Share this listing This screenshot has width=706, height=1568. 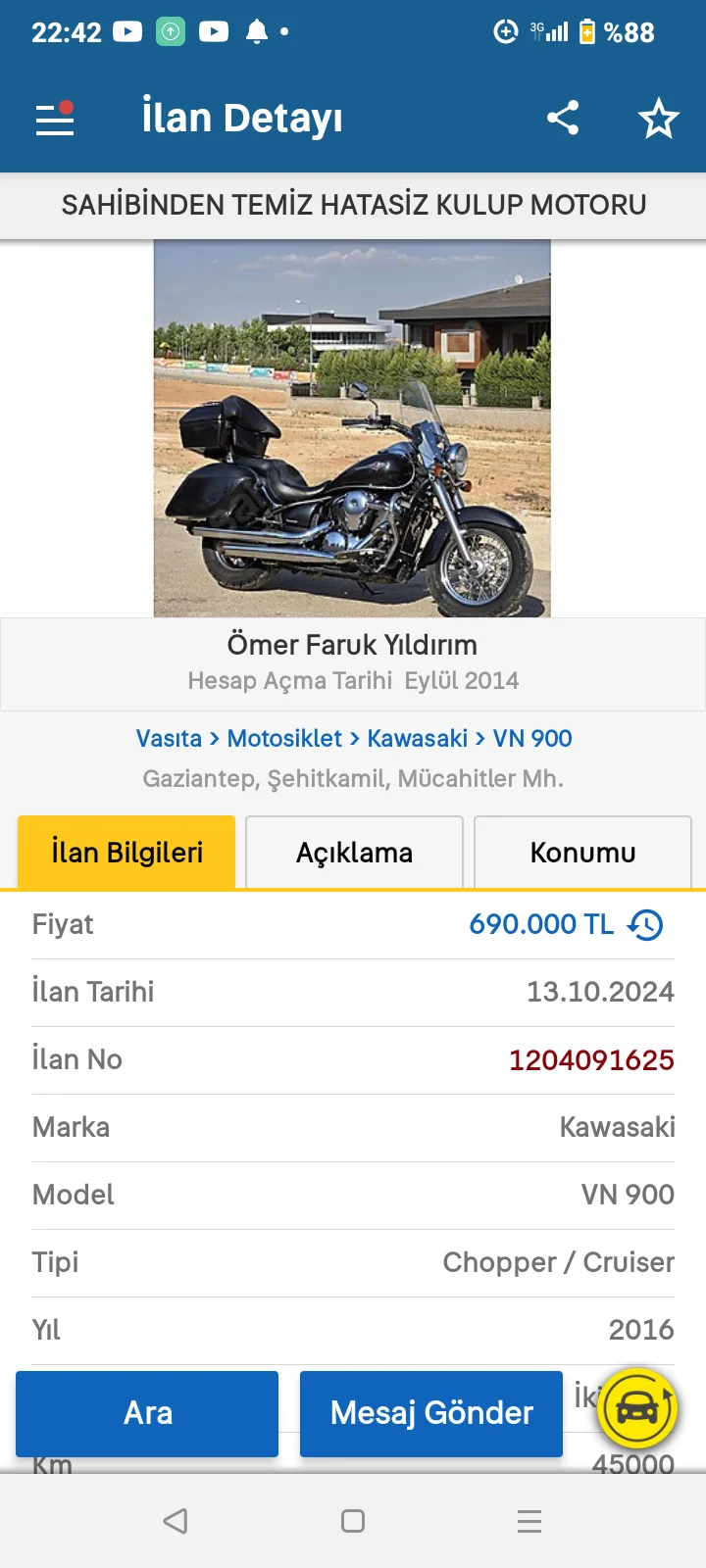click(x=563, y=119)
